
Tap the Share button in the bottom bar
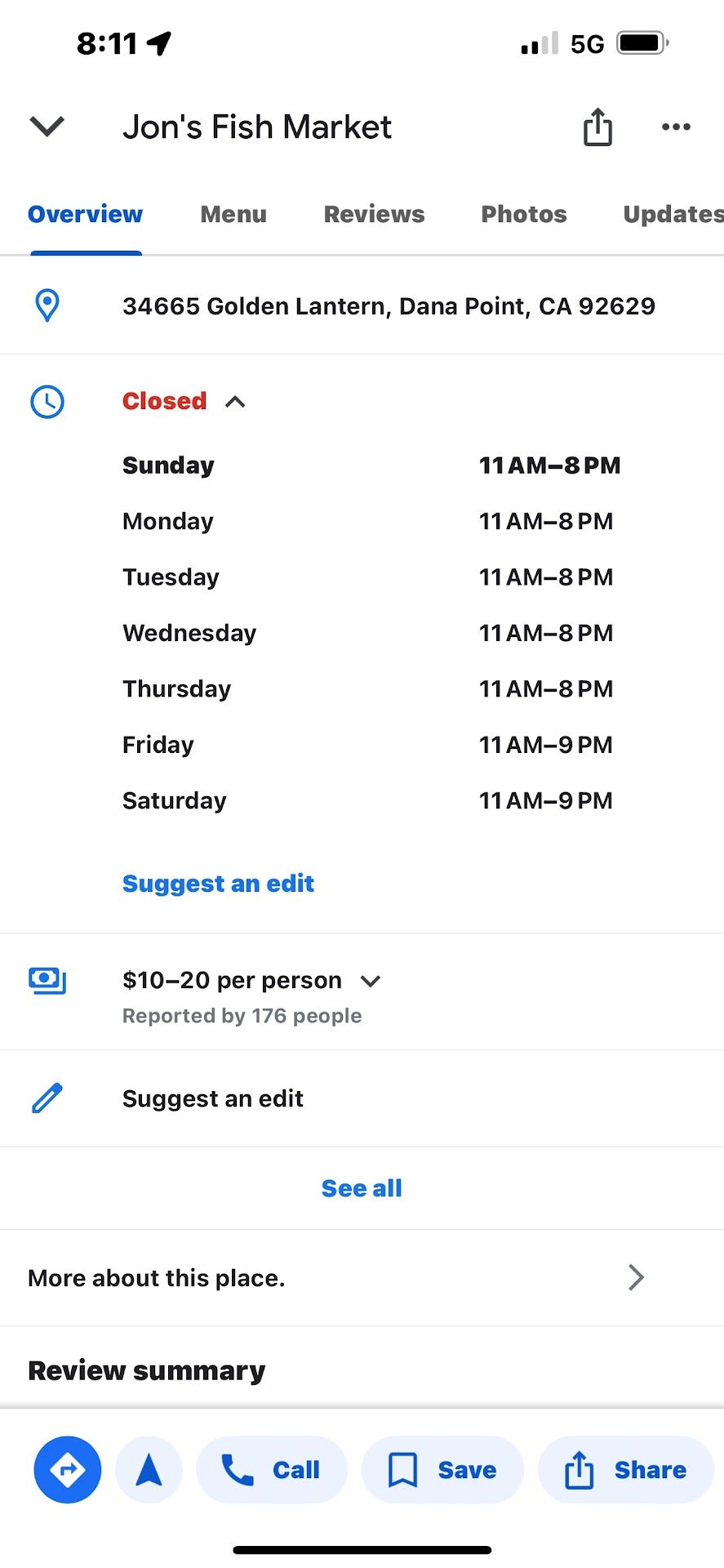[x=625, y=1470]
